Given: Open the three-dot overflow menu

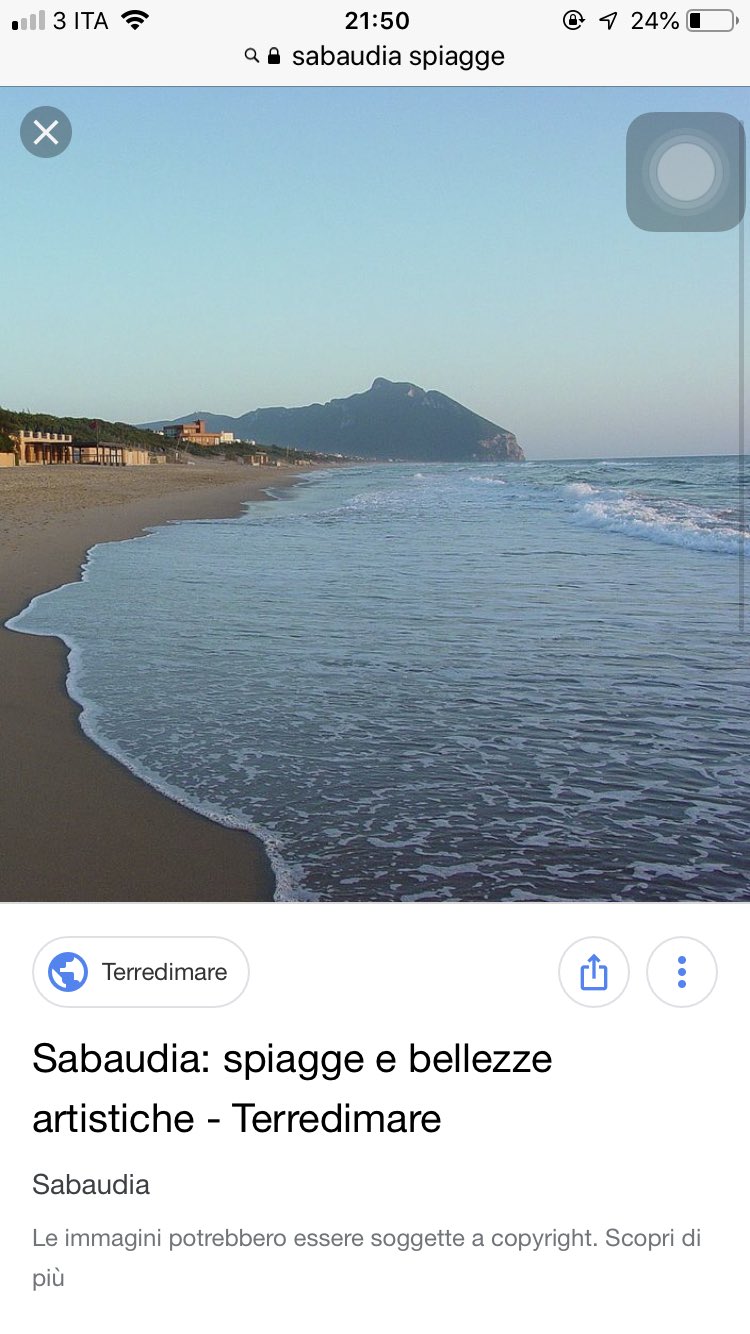Looking at the screenshot, I should pyautogui.click(x=682, y=972).
